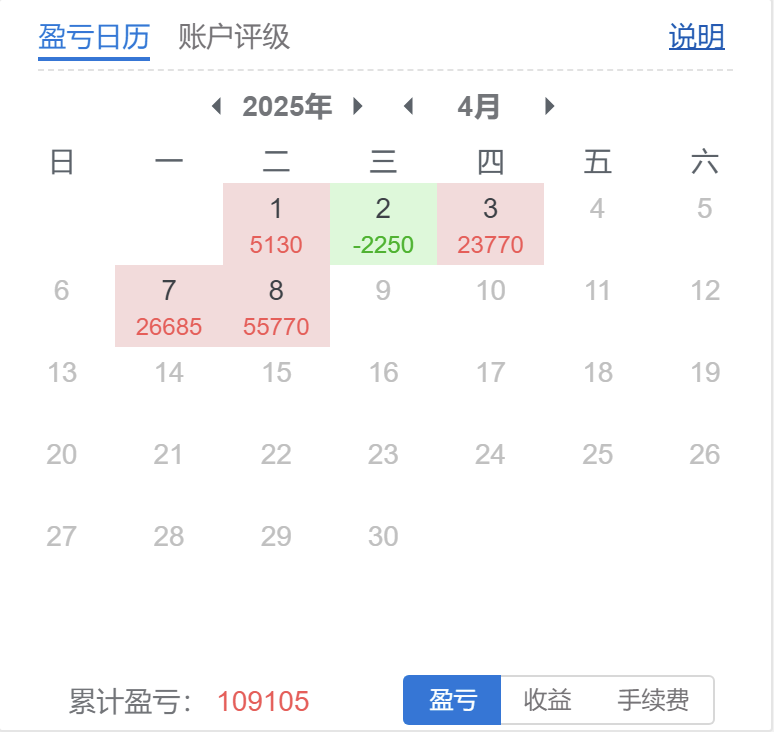This screenshot has width=774, height=732.
Task: Select April 8 with profit 55770
Action: [x=276, y=306]
